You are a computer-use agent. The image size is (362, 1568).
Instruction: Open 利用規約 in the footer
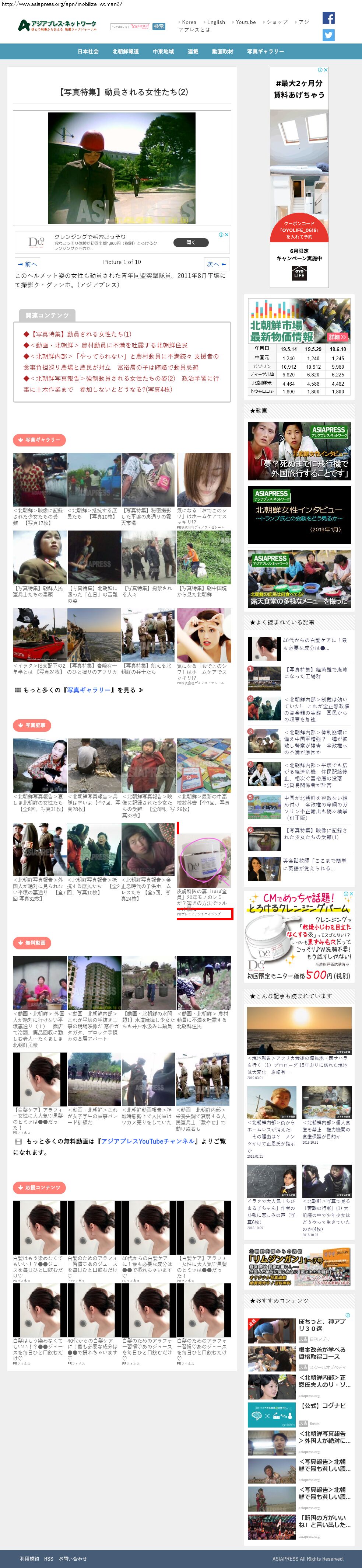[x=29, y=1558]
